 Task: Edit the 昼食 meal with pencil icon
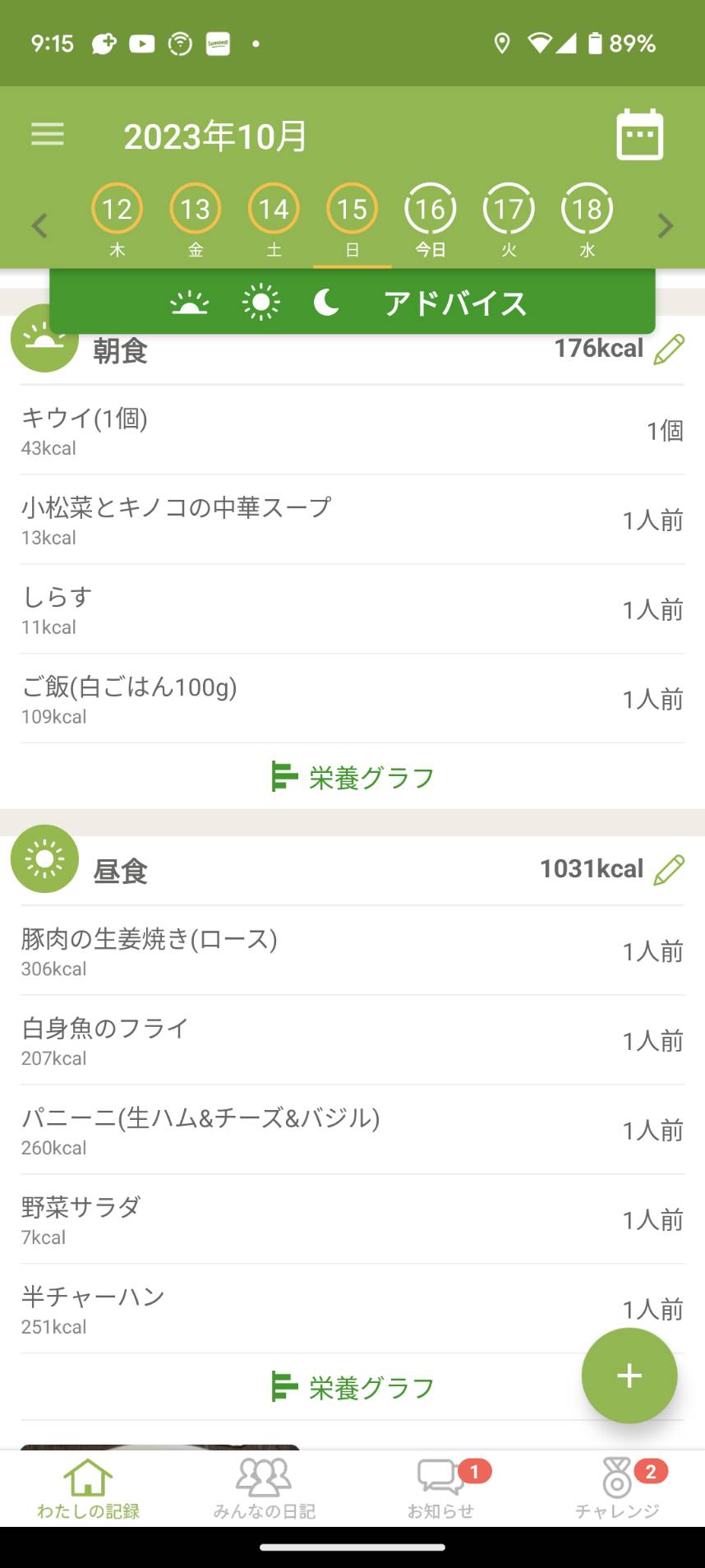669,869
